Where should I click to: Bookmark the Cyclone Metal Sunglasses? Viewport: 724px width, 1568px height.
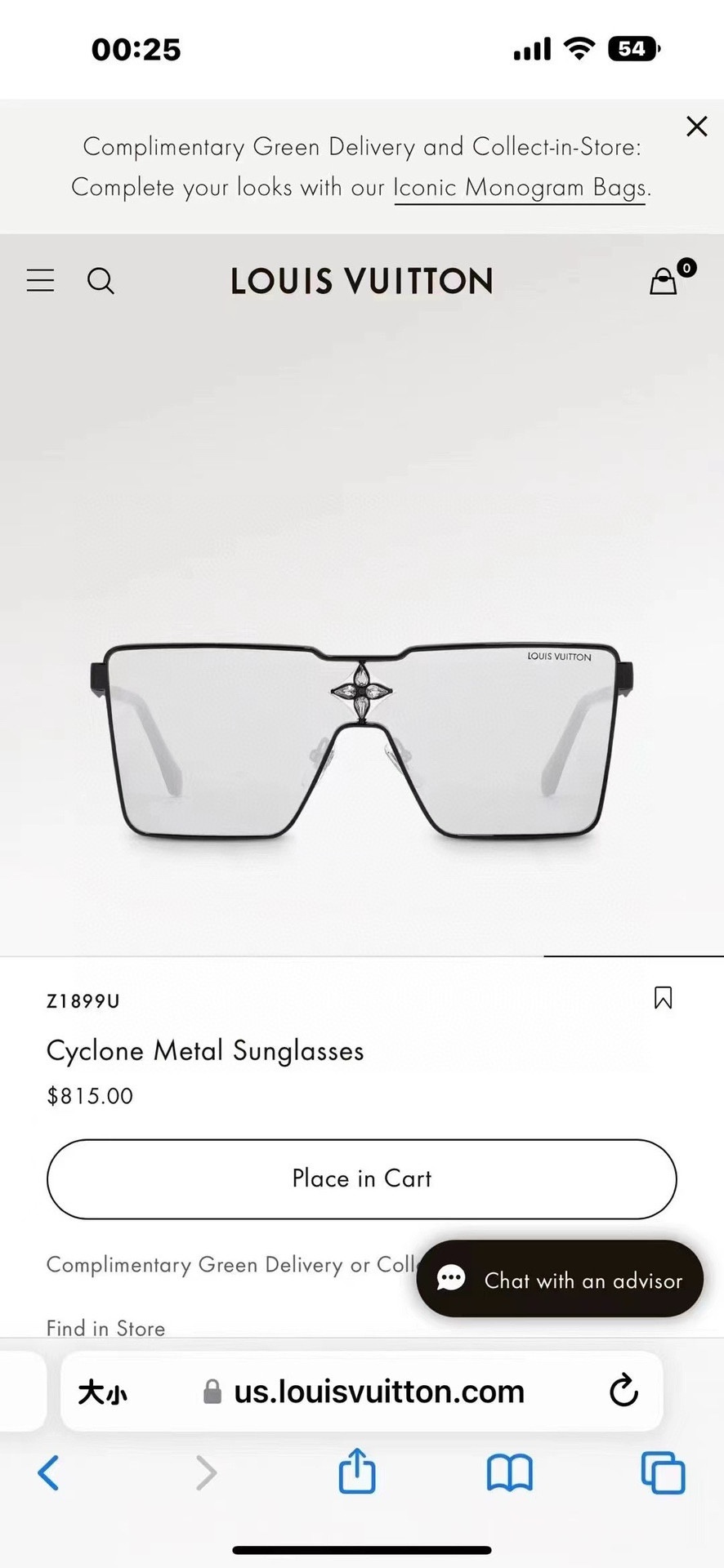663,998
